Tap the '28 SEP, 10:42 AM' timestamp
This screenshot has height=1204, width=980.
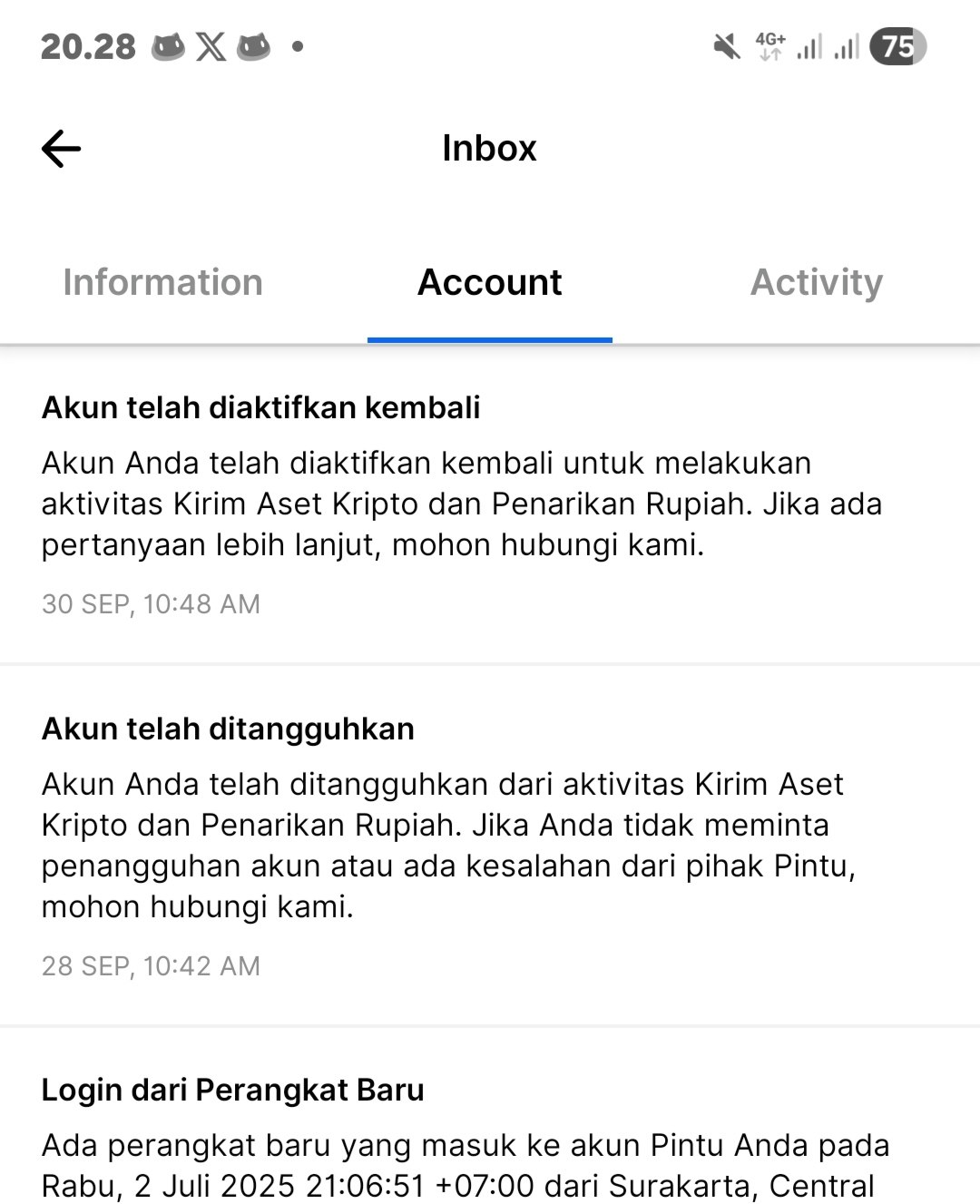point(150,966)
